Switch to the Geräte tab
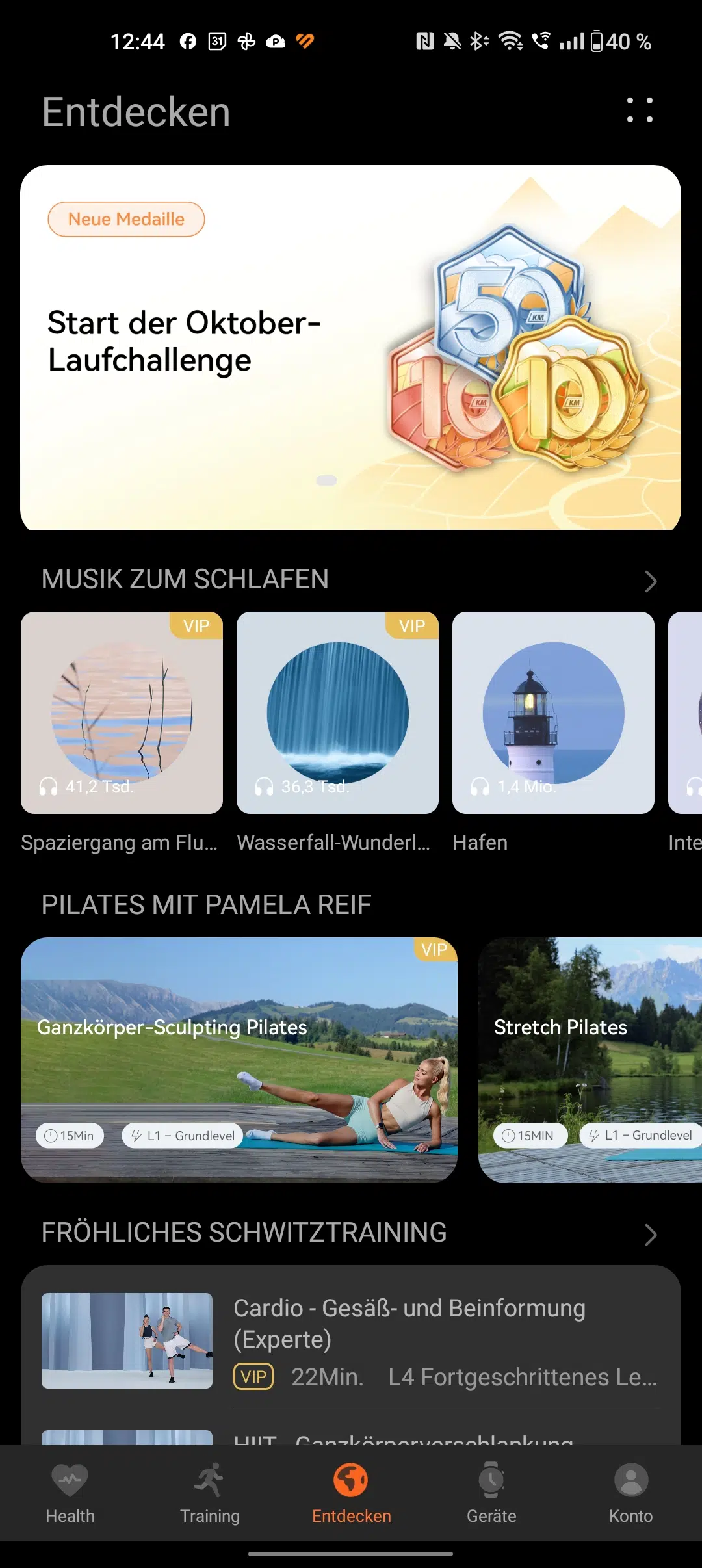Screen dimensions: 702x1568 (491, 1493)
